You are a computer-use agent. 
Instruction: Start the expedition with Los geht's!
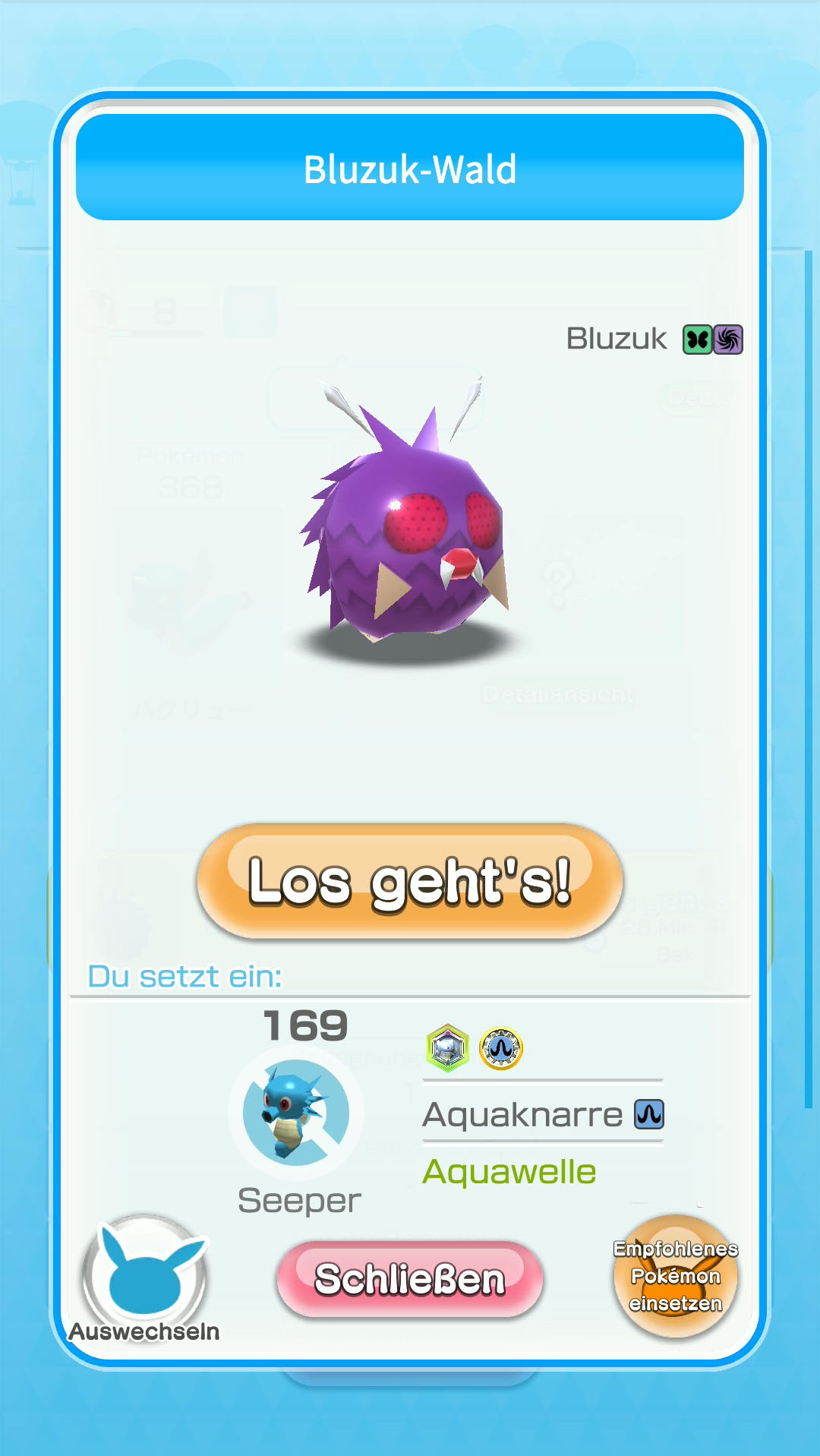click(410, 882)
